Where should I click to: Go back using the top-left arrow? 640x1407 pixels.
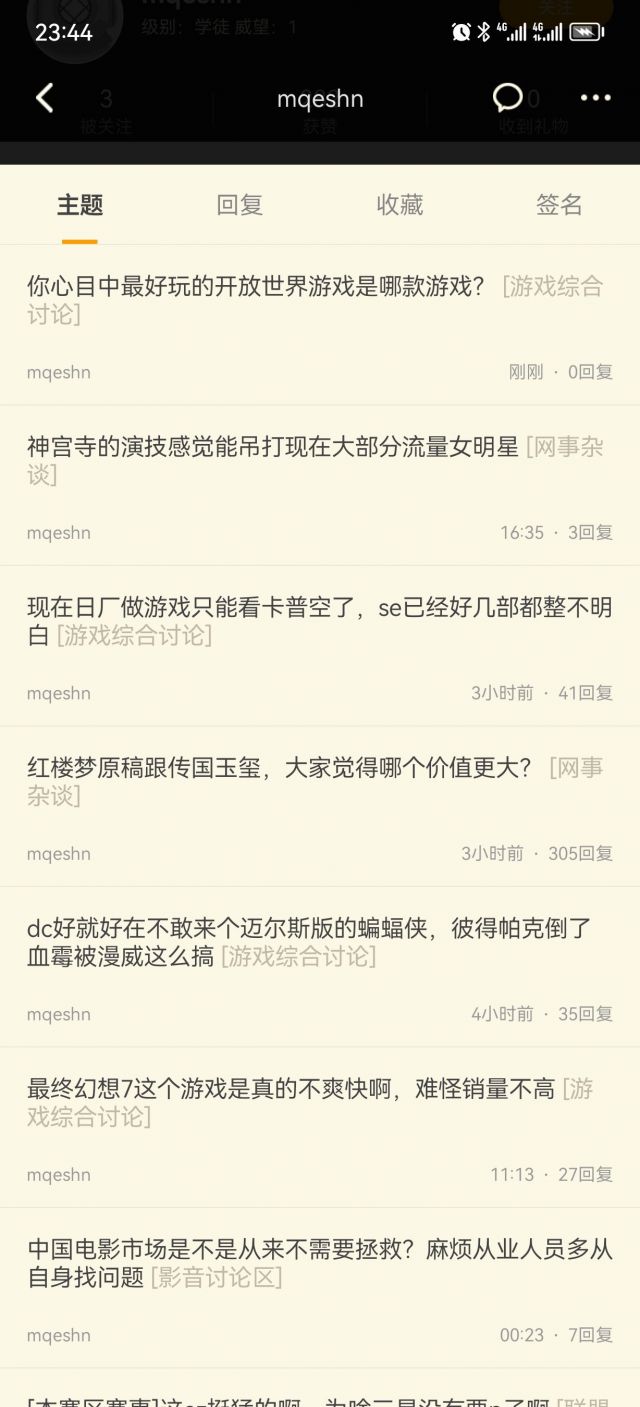pos(44,98)
